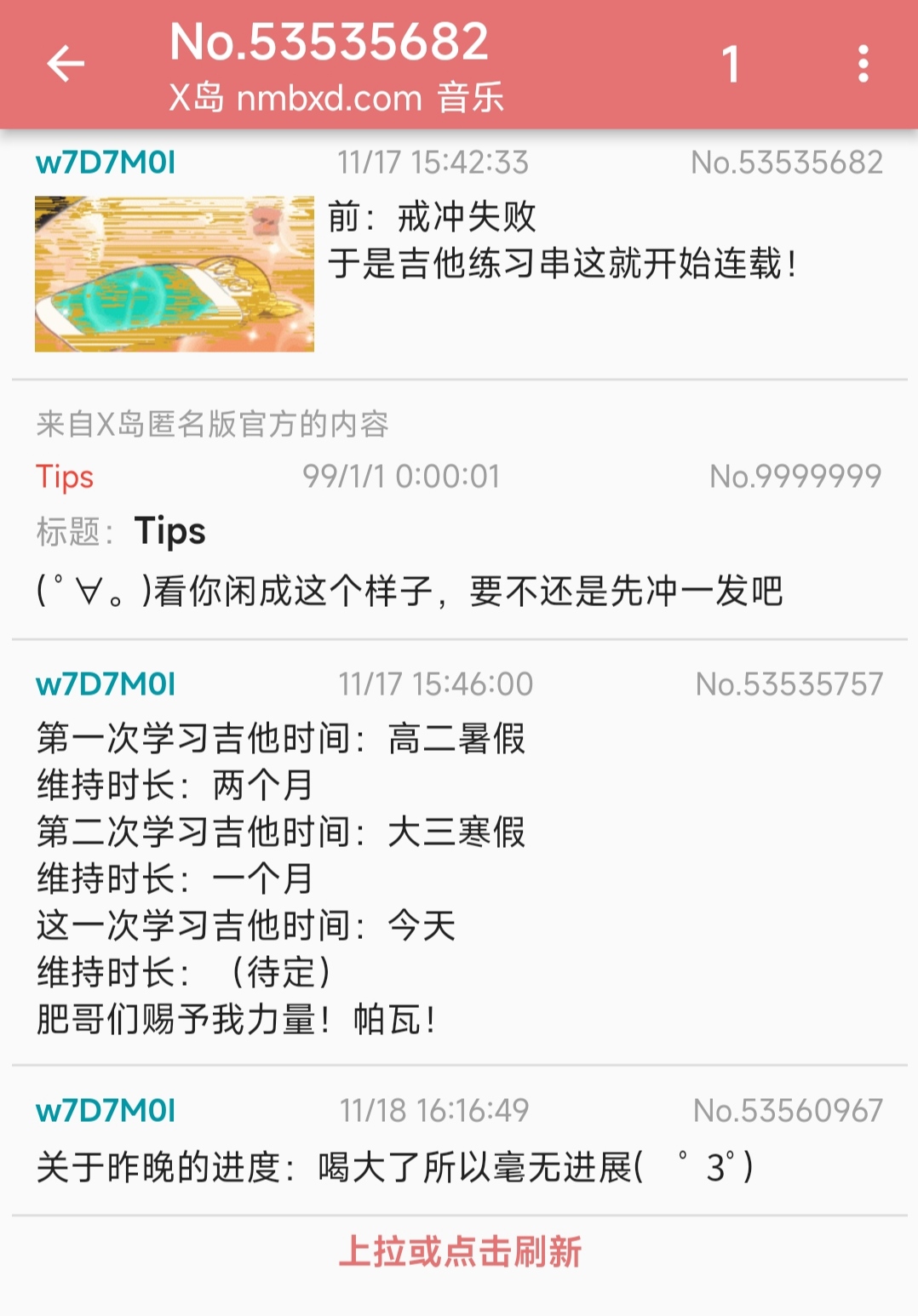Open the three-dot overflow menu

pyautogui.click(x=863, y=64)
